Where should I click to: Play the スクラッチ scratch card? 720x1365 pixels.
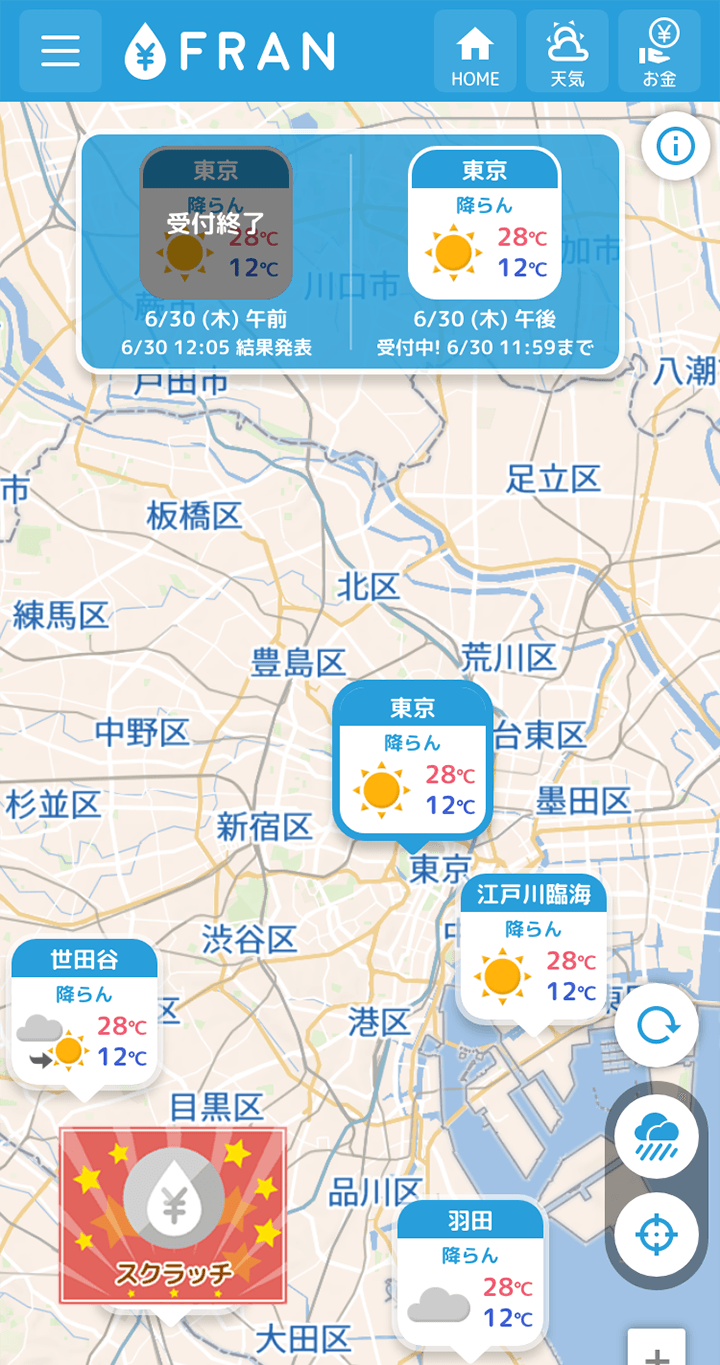click(173, 1215)
